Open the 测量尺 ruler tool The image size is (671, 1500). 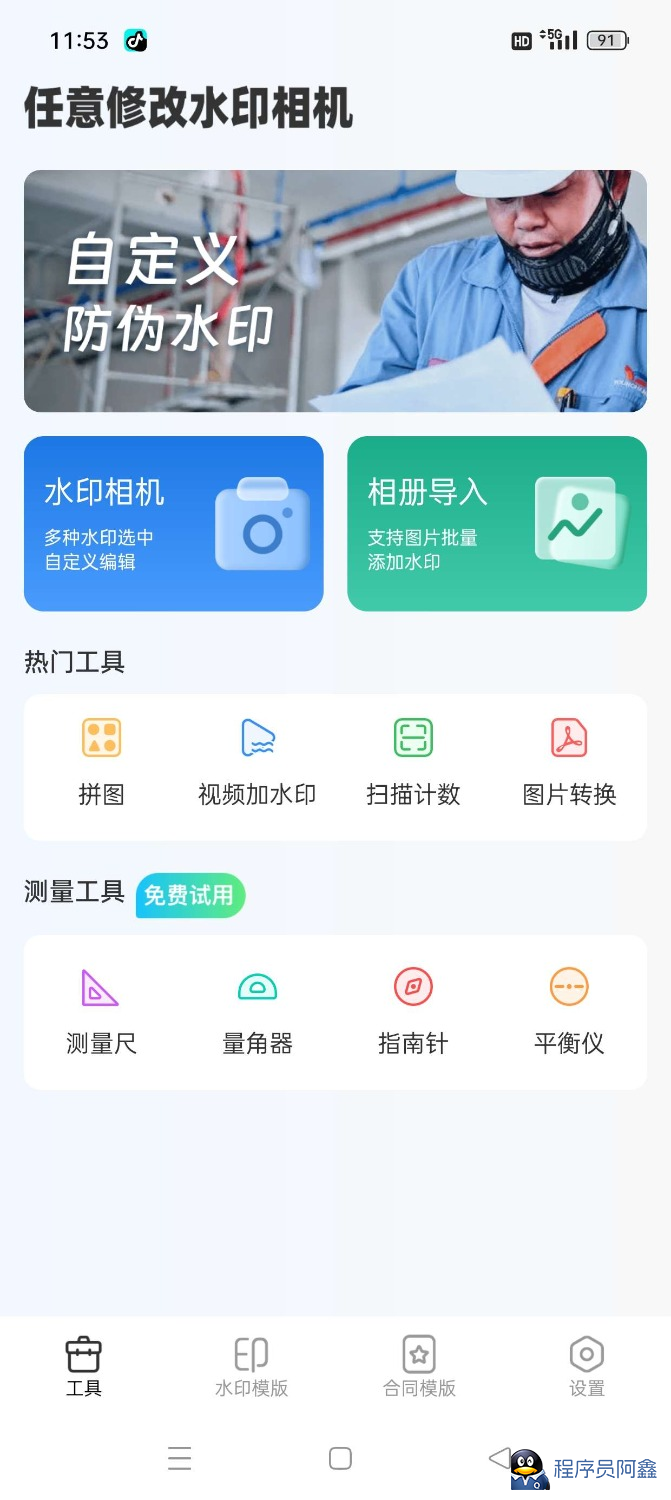click(101, 1012)
